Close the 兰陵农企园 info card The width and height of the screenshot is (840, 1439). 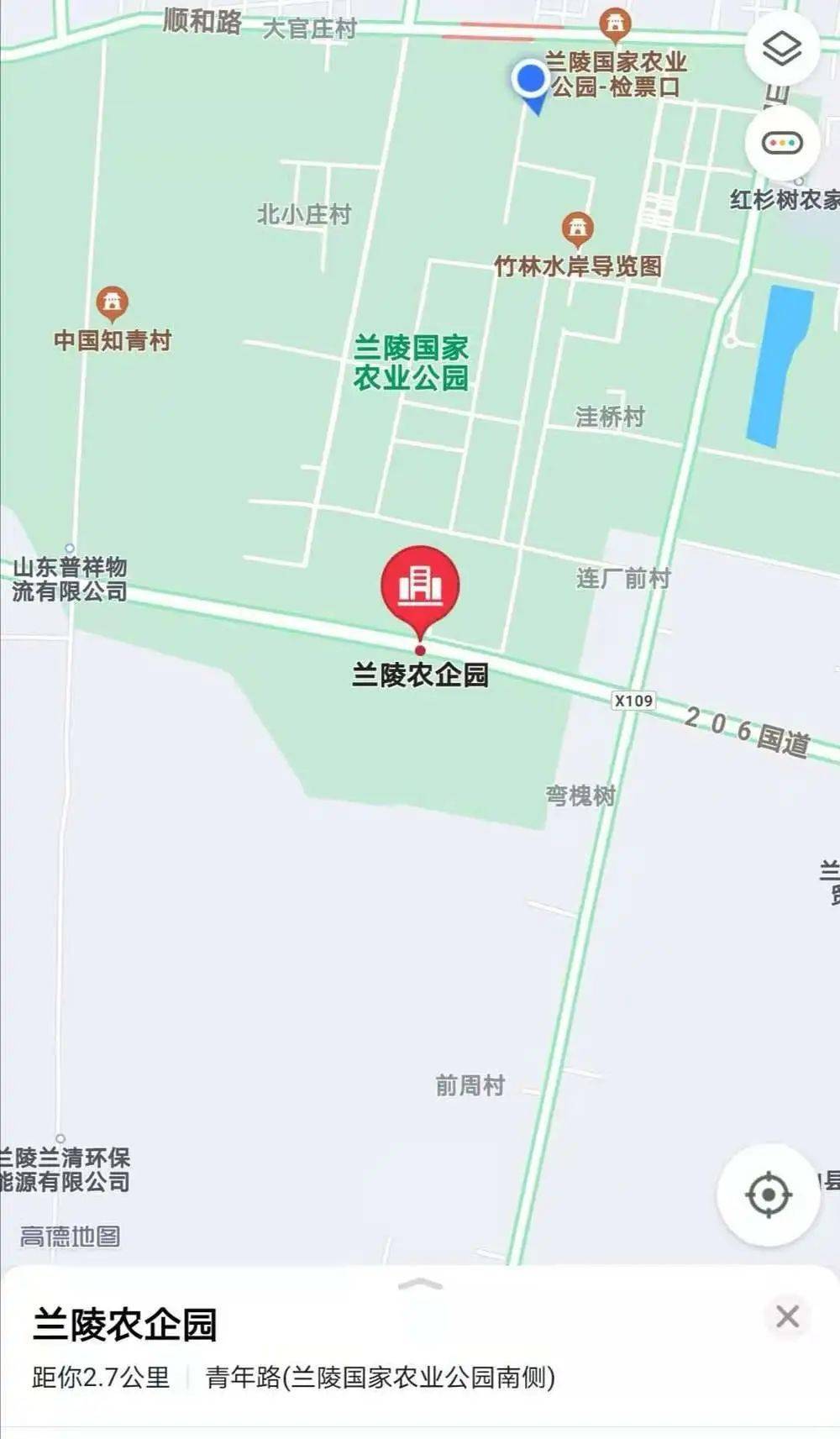click(x=787, y=1316)
